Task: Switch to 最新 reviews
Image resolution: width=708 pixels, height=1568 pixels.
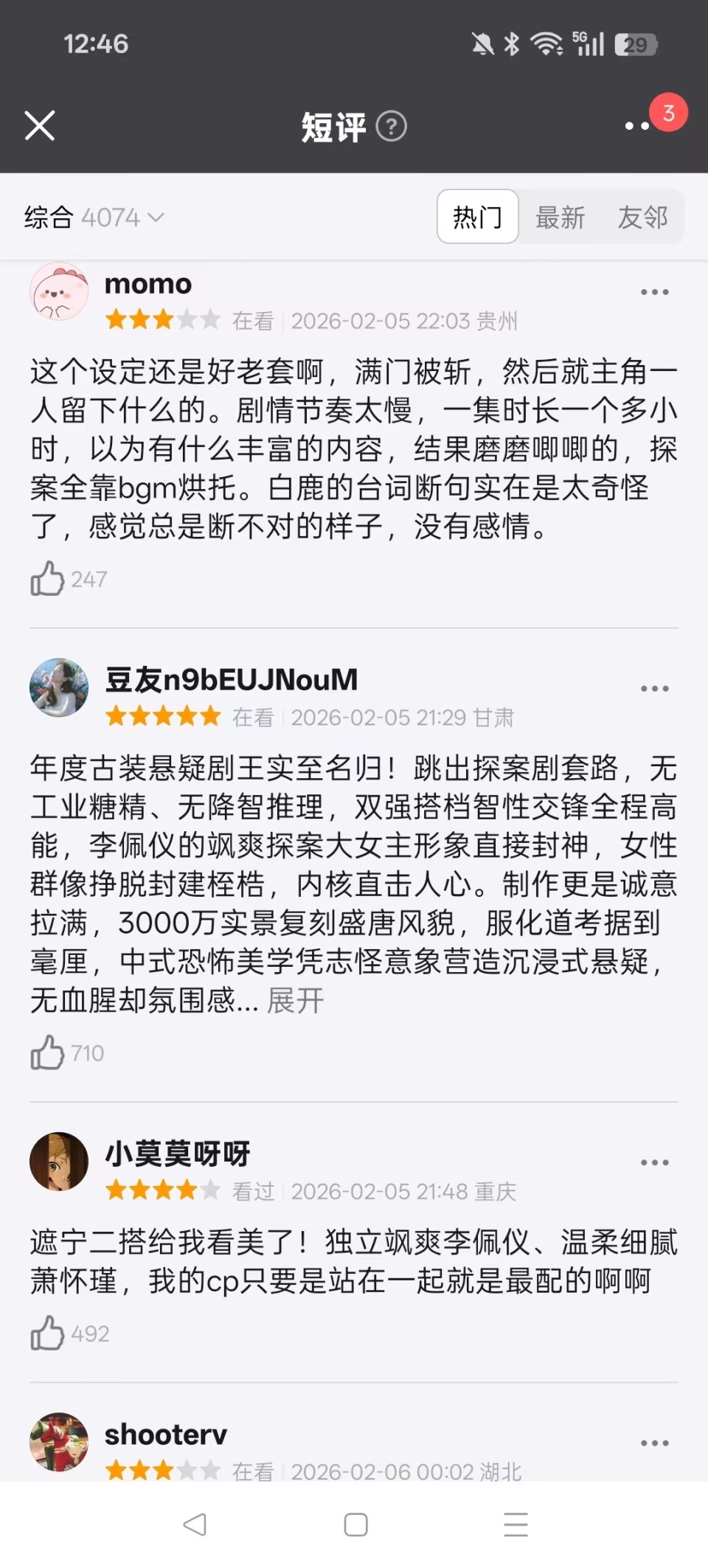Action: click(x=561, y=217)
